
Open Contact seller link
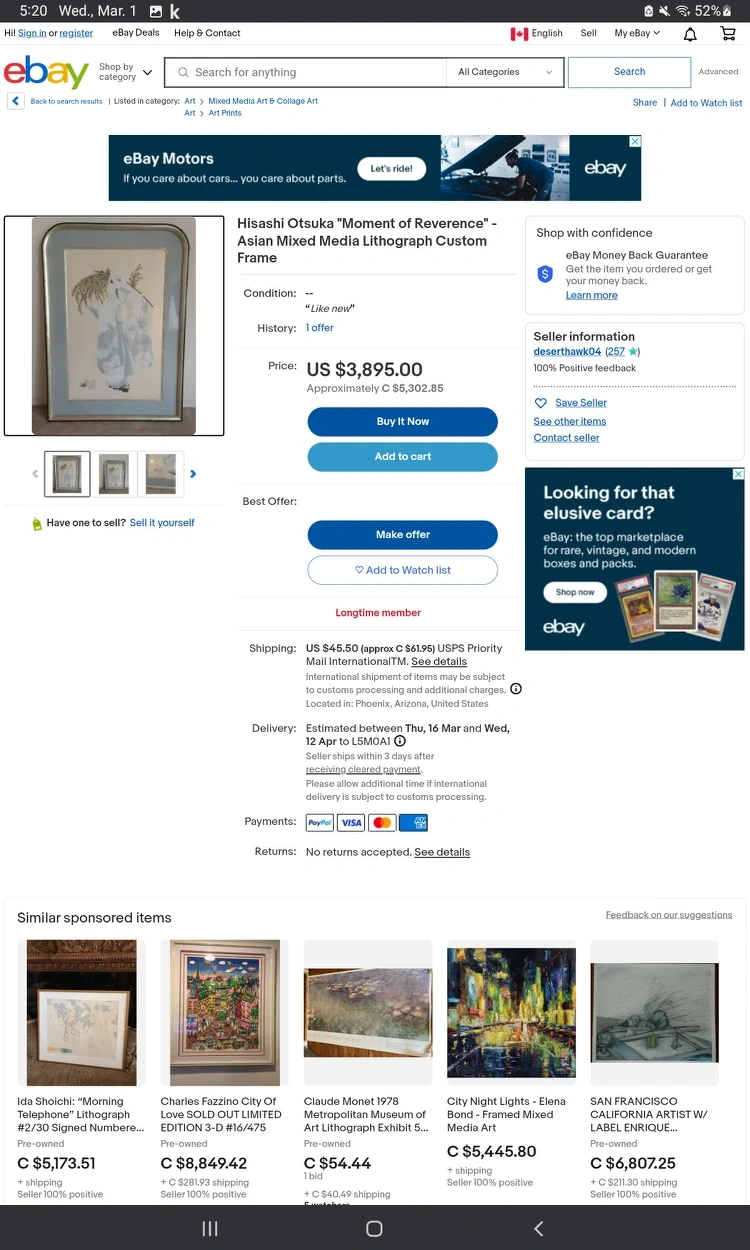(x=566, y=438)
